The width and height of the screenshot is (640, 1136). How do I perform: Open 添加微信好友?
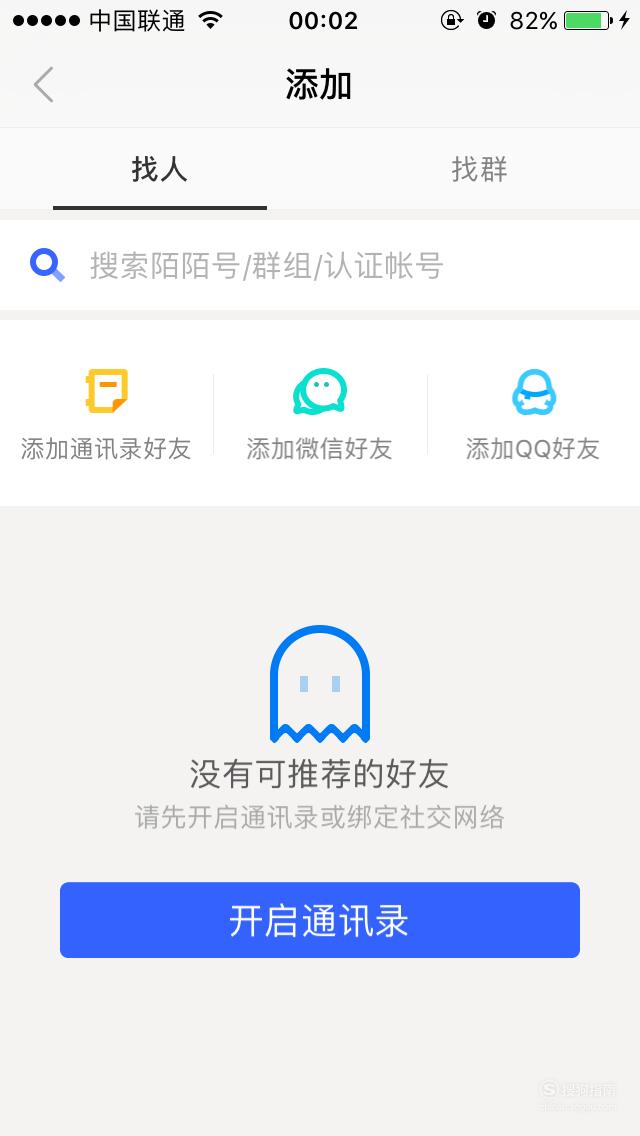320,414
